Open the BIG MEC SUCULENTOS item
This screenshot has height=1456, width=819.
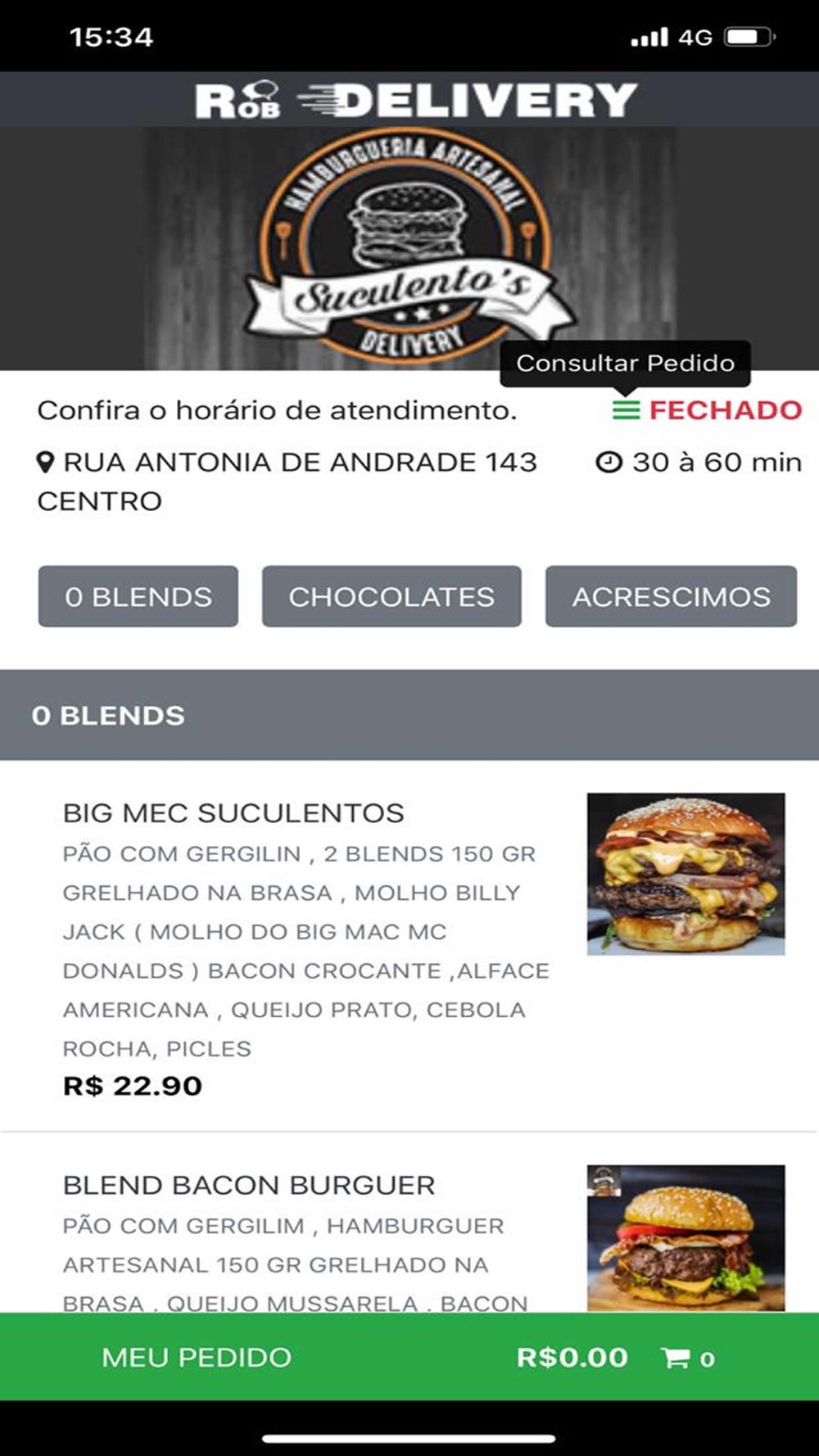(409, 947)
